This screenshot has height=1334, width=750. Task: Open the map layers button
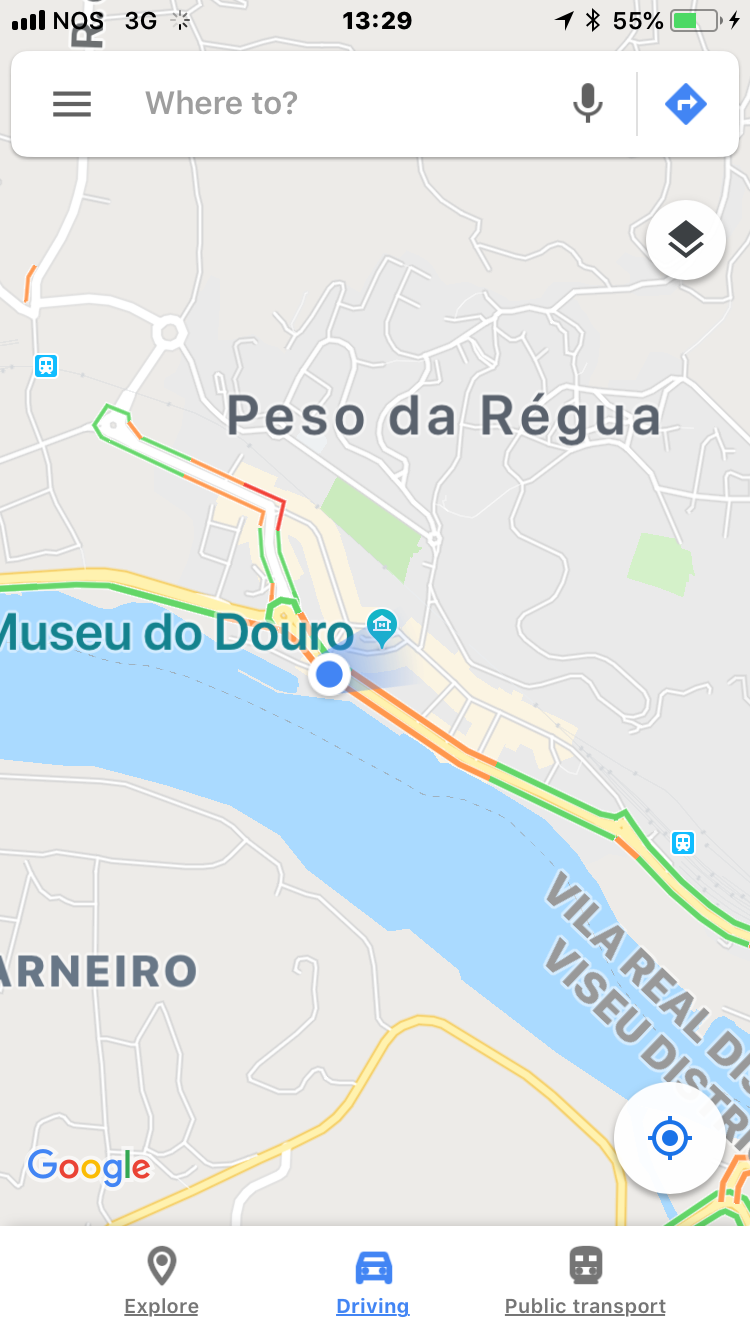click(x=686, y=240)
